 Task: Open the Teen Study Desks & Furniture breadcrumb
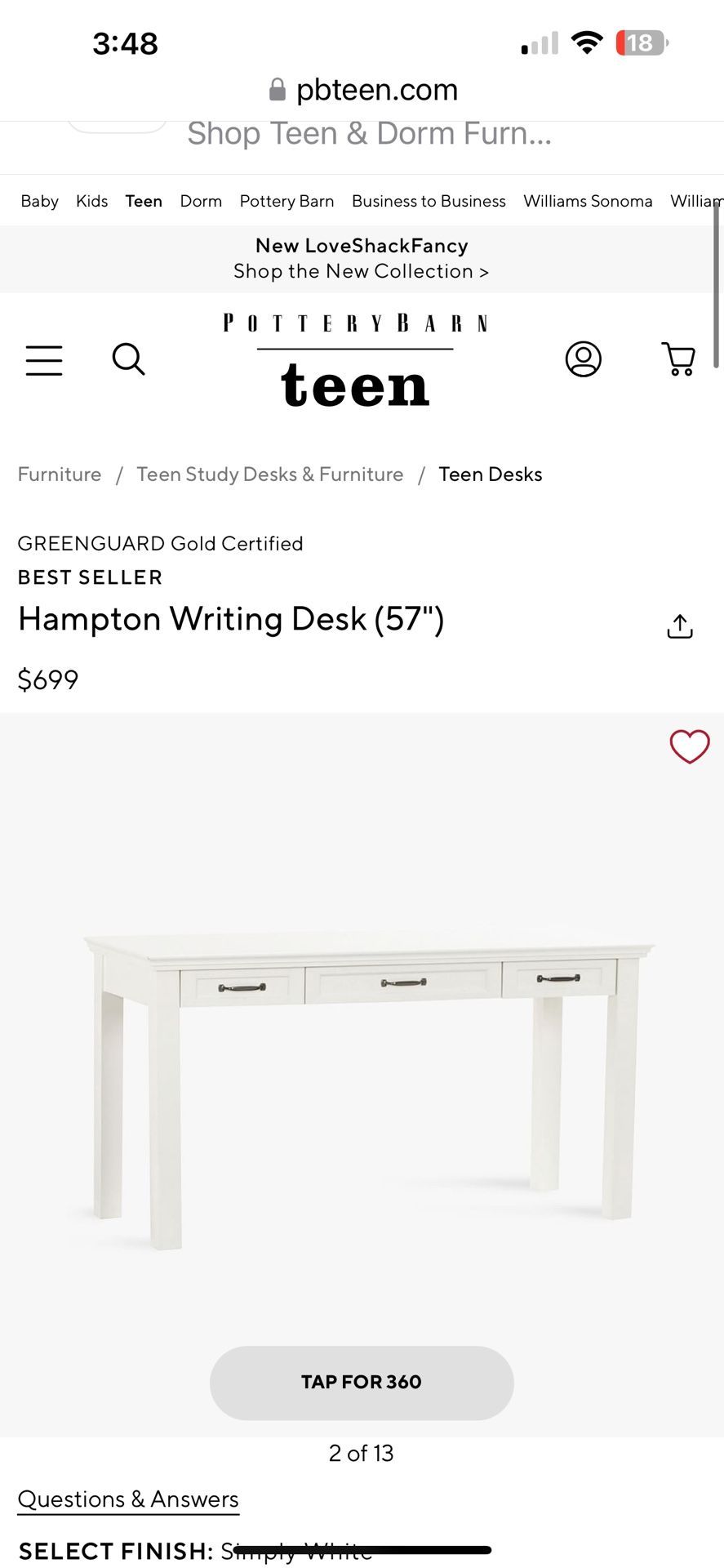270,474
